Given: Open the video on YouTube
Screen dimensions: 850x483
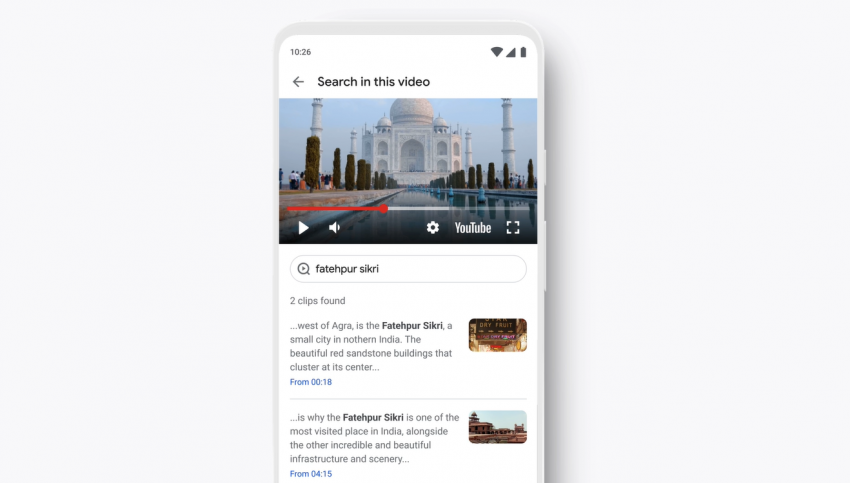Looking at the screenshot, I should [x=473, y=228].
